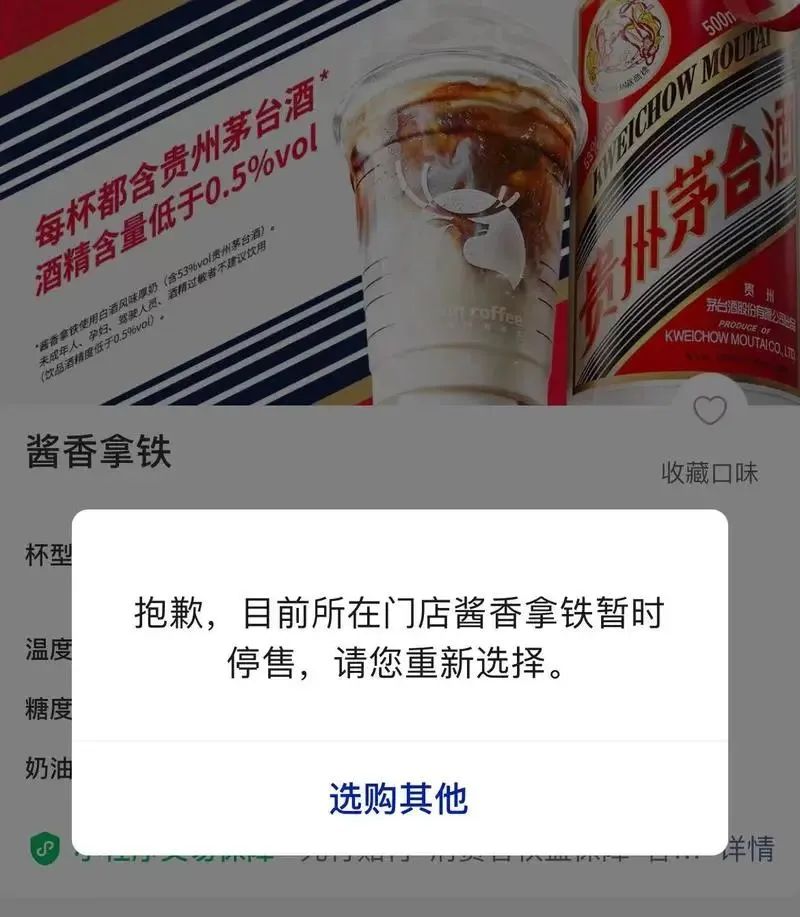
Task: Favorite this flavor with the heart icon
Action: 710,411
